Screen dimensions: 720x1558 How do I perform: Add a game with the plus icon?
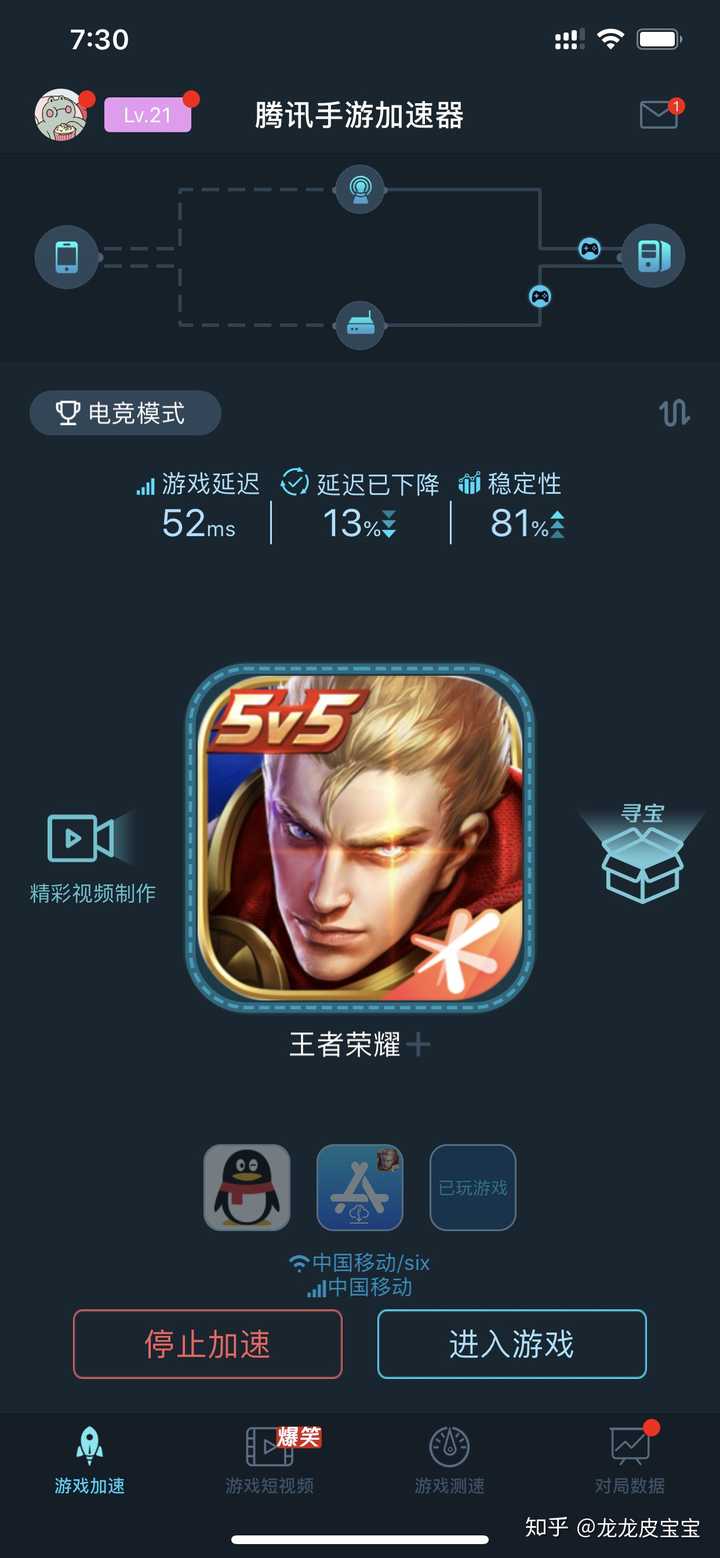point(419,1045)
